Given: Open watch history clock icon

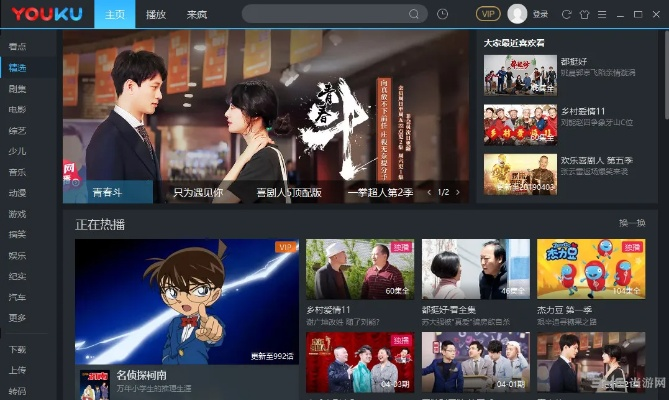Looking at the screenshot, I should 443,14.
